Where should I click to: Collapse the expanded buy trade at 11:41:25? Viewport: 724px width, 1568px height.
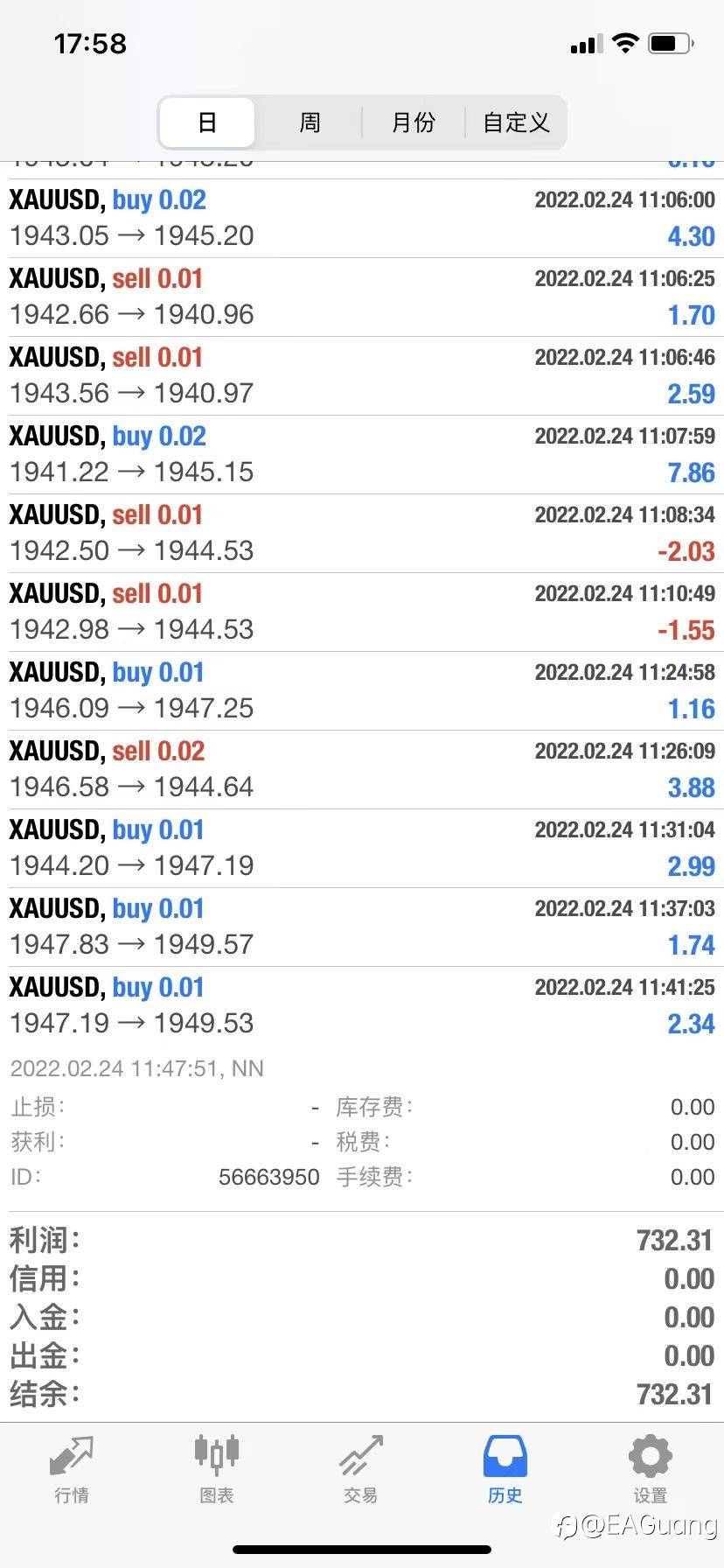coord(362,1006)
